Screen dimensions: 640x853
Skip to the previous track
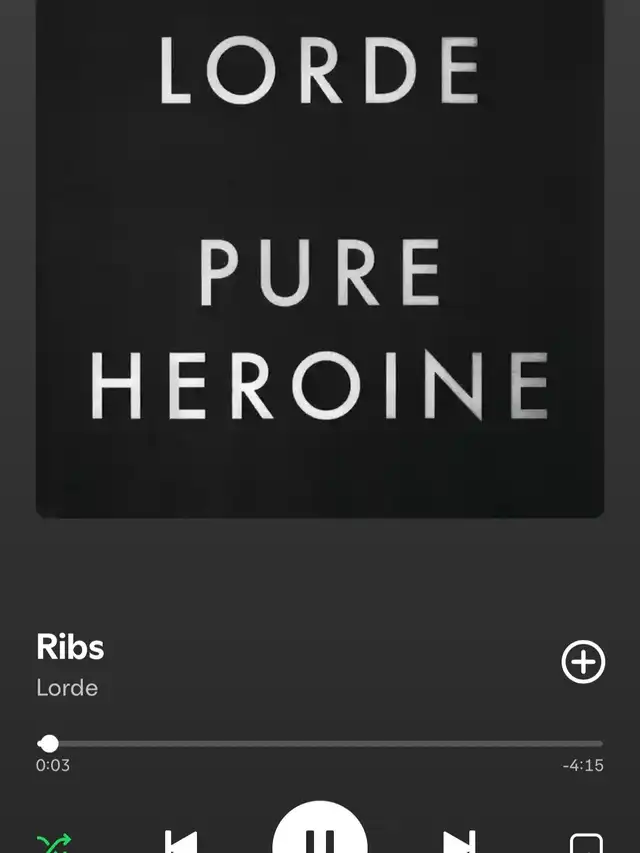(x=181, y=842)
